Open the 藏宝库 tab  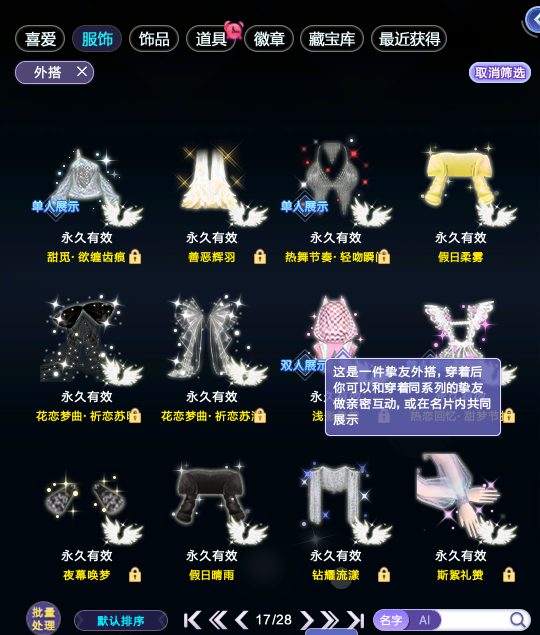[x=332, y=39]
